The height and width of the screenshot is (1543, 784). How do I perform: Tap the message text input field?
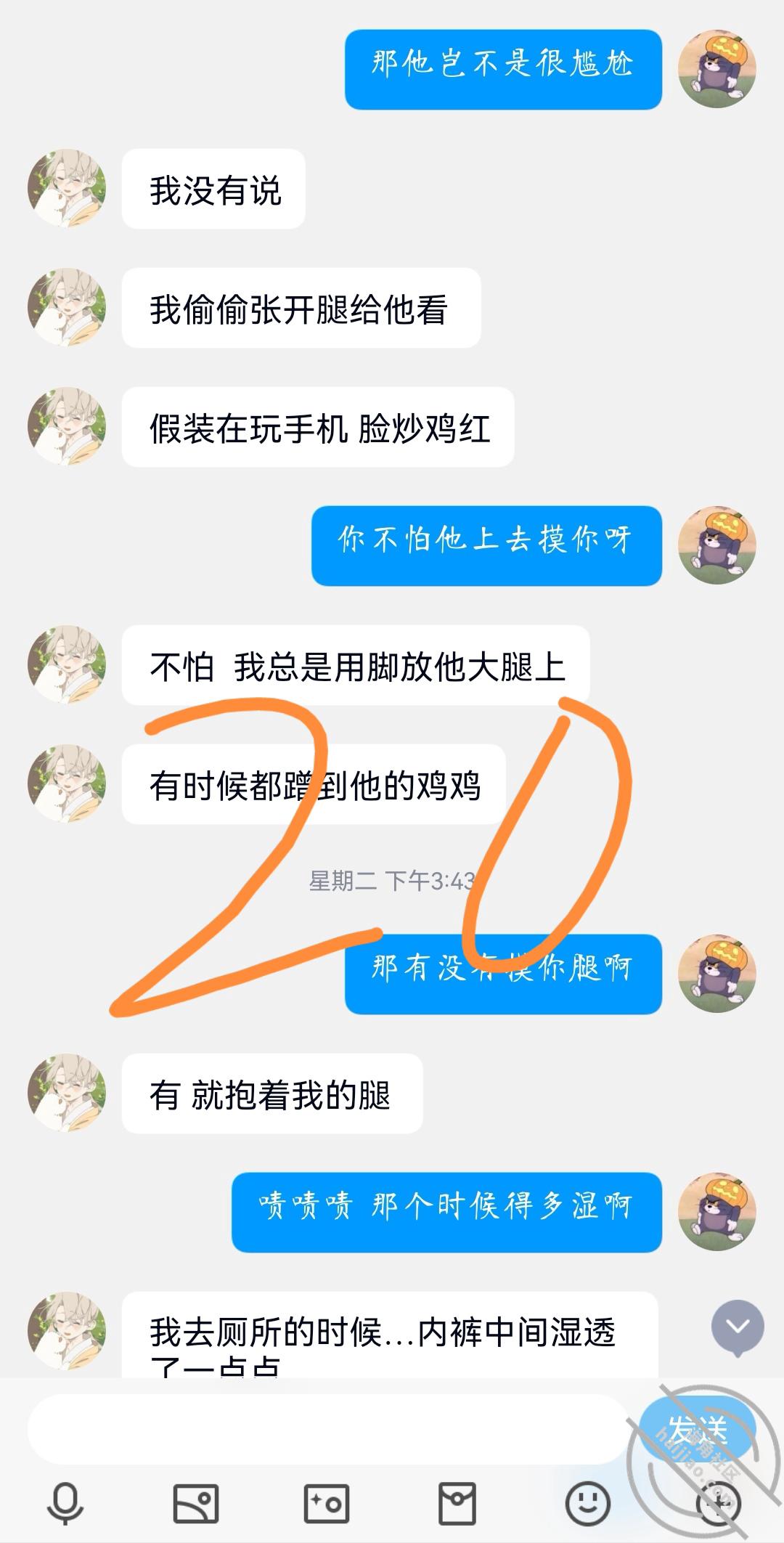328,1429
